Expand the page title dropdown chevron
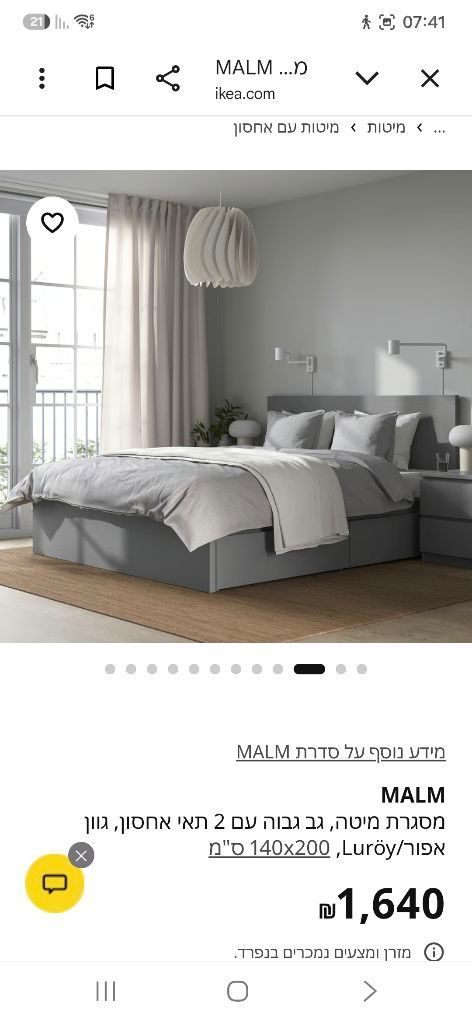The width and height of the screenshot is (472, 1024). click(367, 79)
